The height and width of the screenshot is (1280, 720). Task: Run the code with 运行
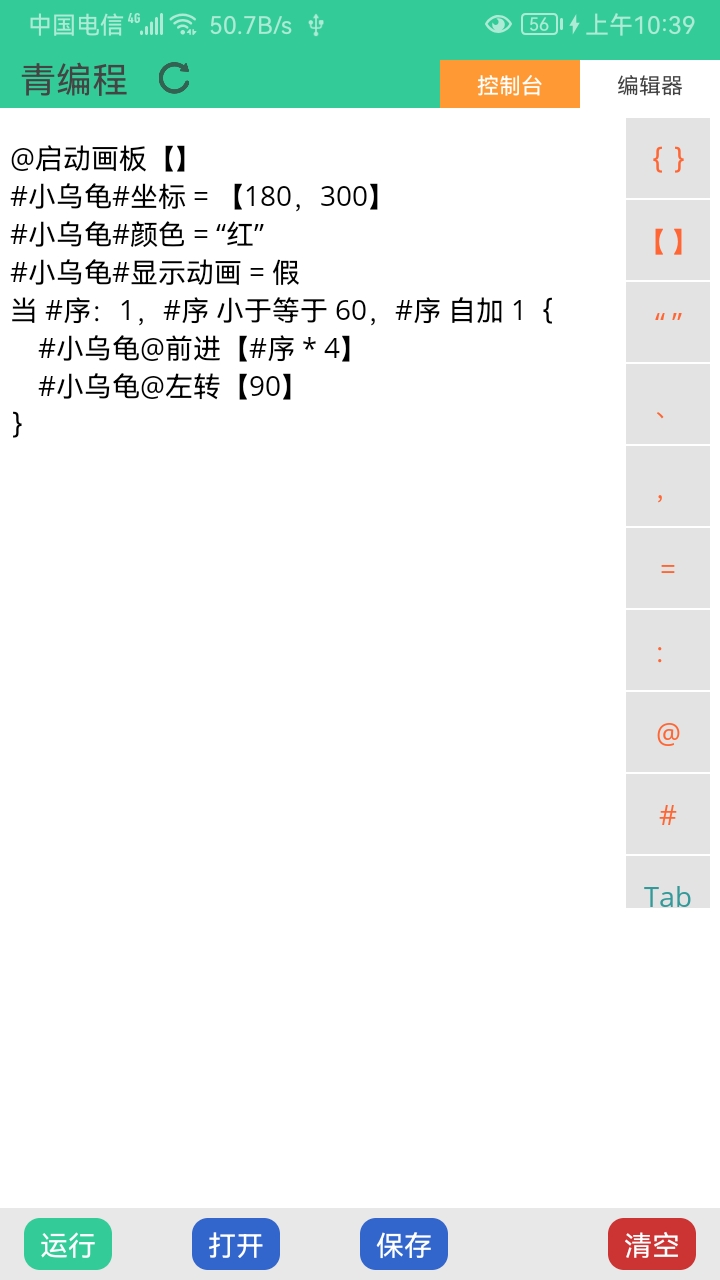coord(68,1244)
